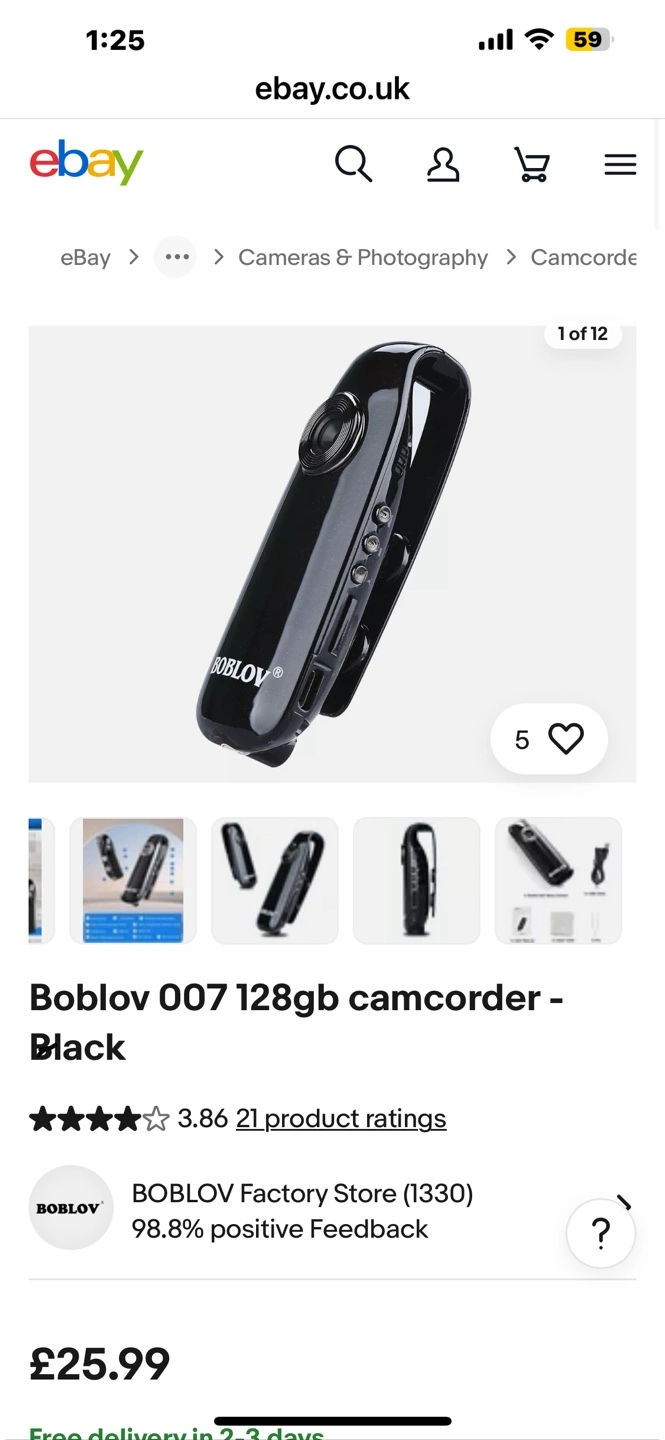Expand the collapsed breadcrumb ellipsis
This screenshot has width=665, height=1440.
point(177,257)
